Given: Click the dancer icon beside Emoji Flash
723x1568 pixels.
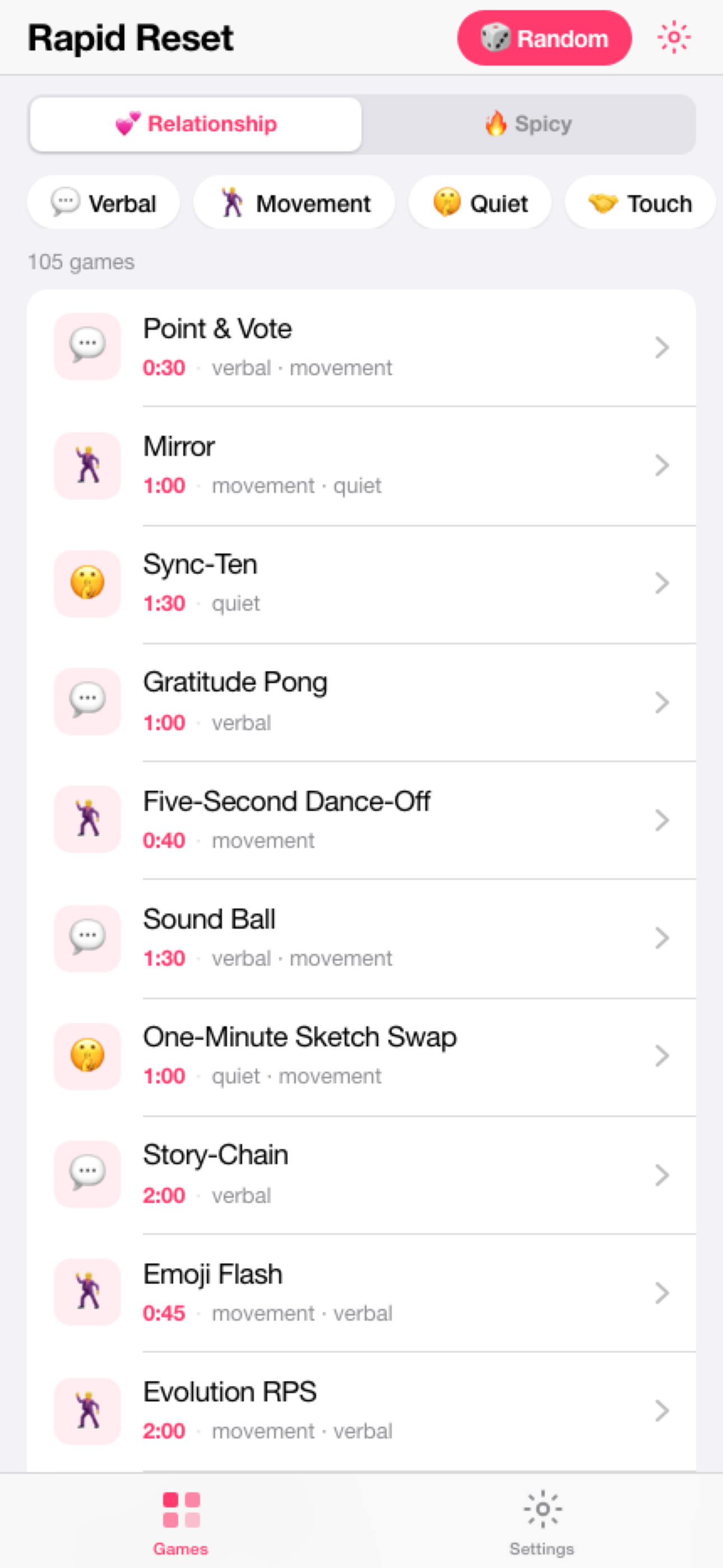Looking at the screenshot, I should 86,1292.
